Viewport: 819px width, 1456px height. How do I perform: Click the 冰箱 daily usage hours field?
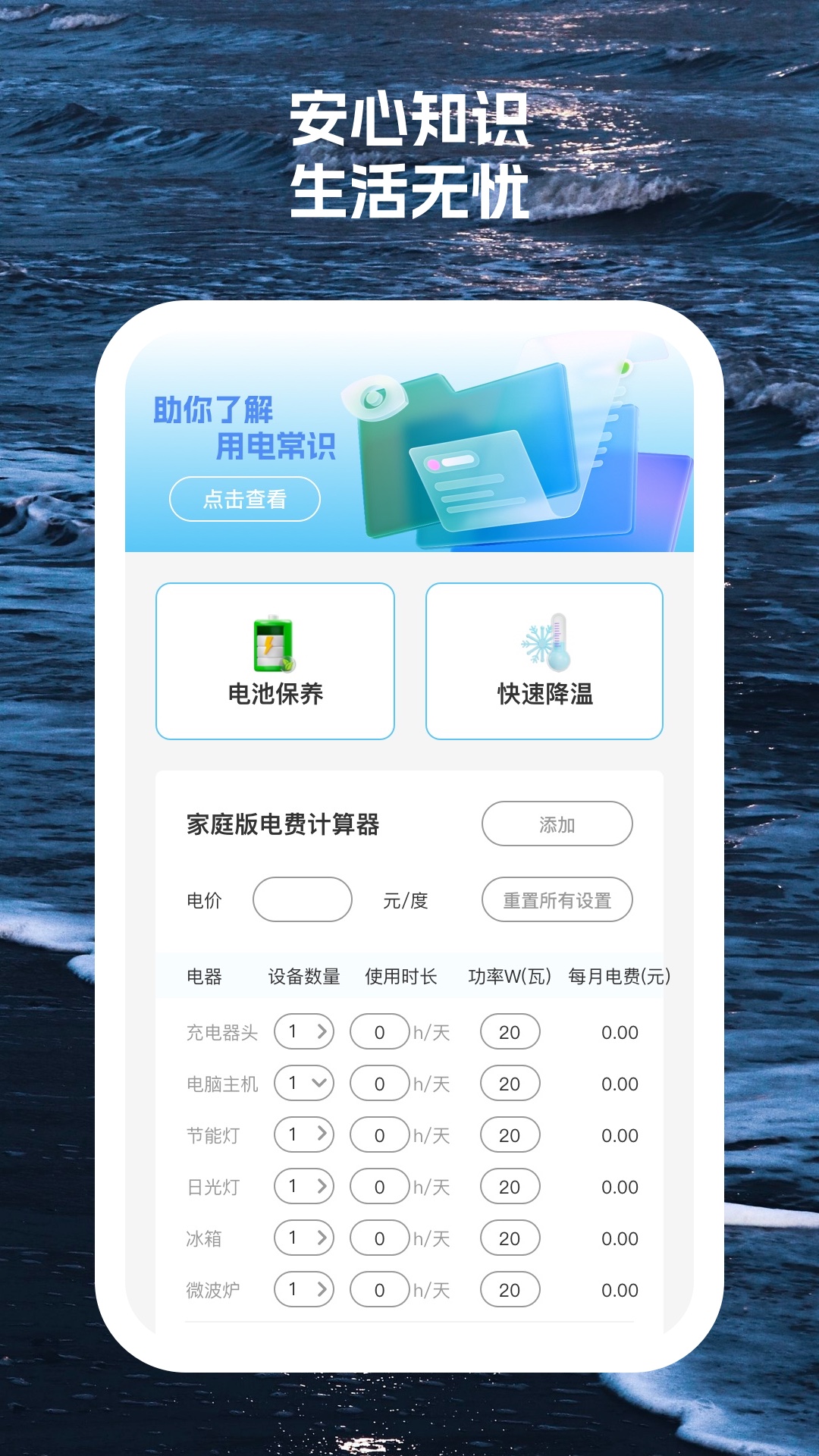click(379, 1238)
